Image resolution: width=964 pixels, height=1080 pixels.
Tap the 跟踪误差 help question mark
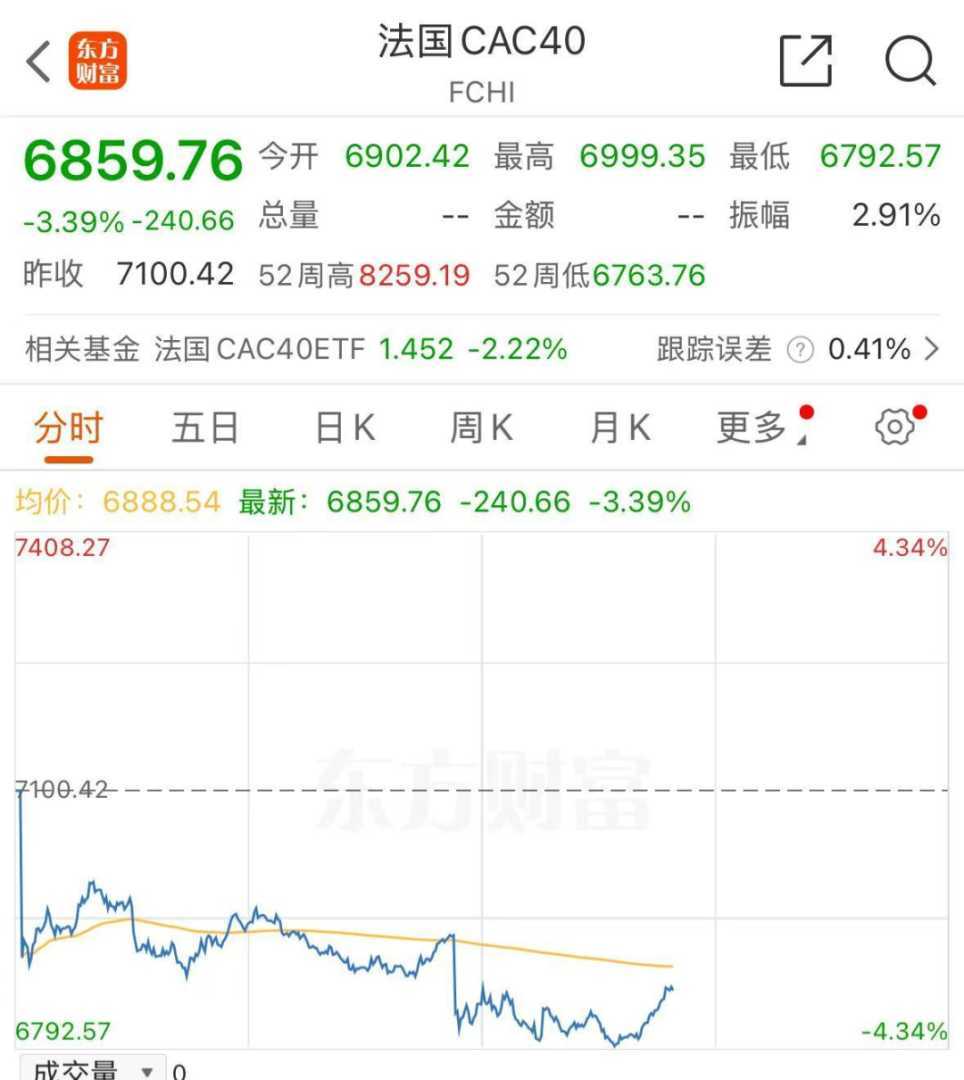coord(800,350)
